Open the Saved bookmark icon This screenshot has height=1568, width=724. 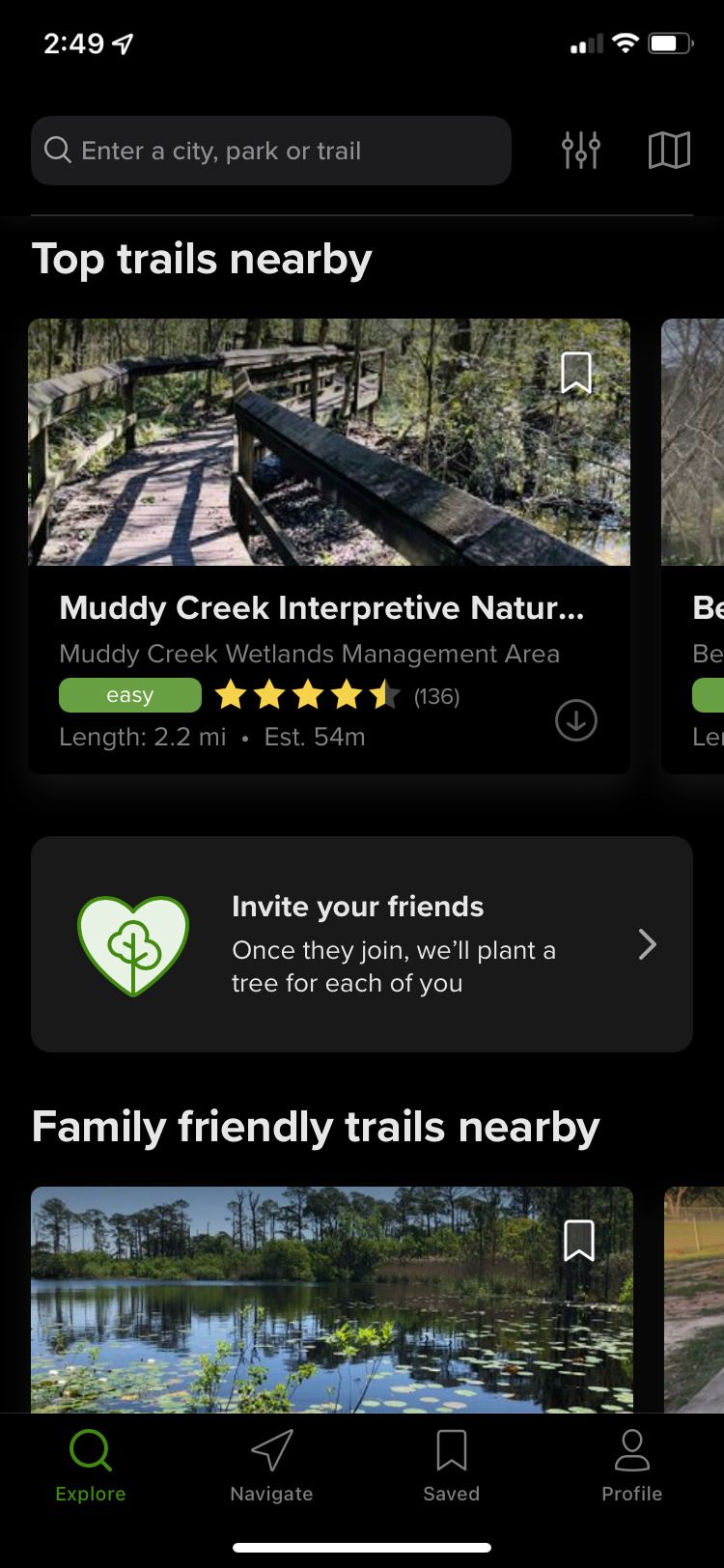point(451,1450)
